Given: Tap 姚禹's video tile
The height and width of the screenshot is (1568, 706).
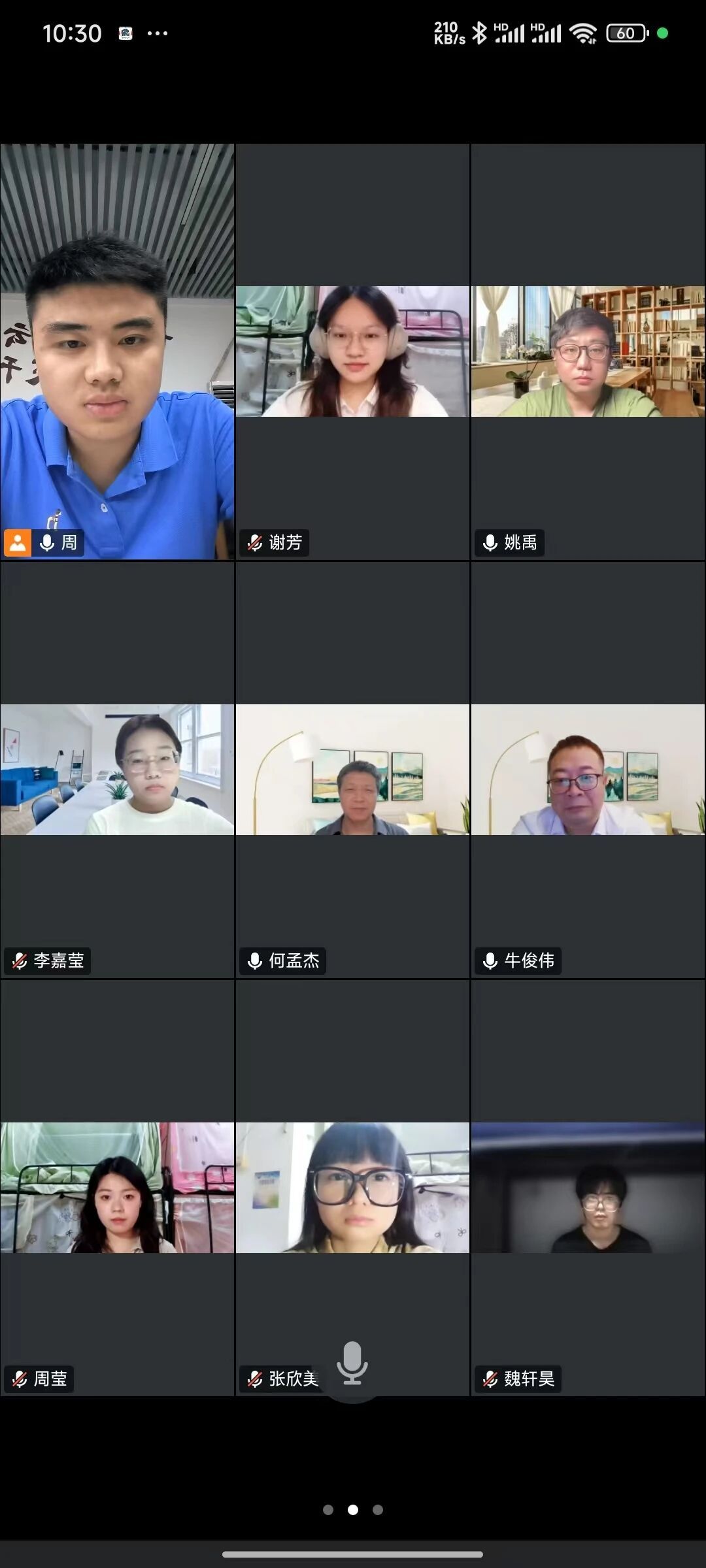Looking at the screenshot, I should pyautogui.click(x=588, y=351).
